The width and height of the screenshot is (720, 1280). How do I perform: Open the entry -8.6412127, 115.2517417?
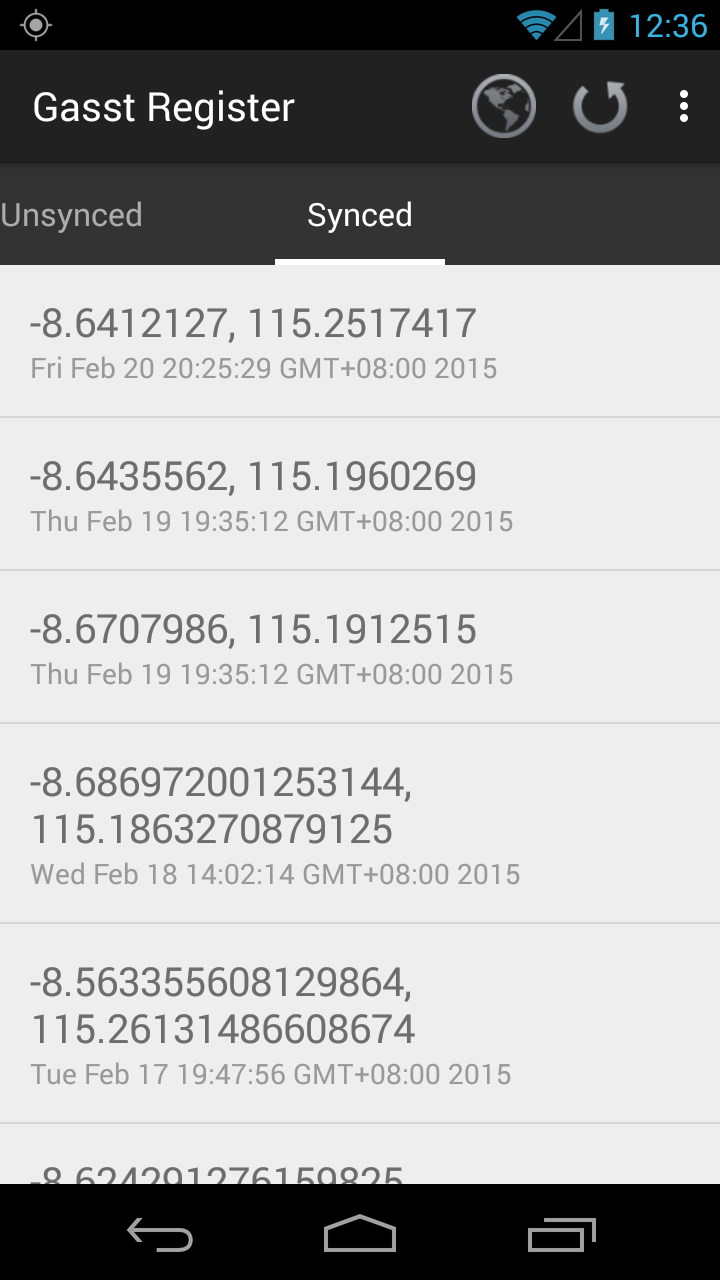click(360, 342)
